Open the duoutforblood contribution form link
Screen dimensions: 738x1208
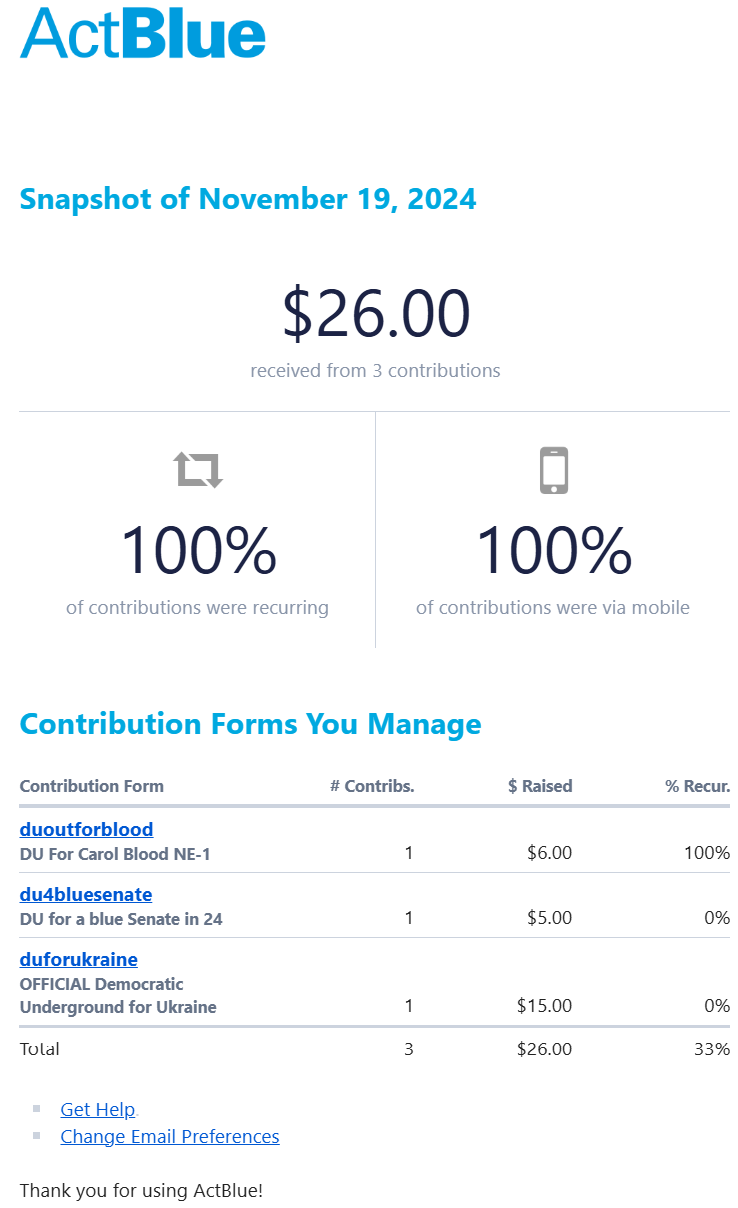86,829
